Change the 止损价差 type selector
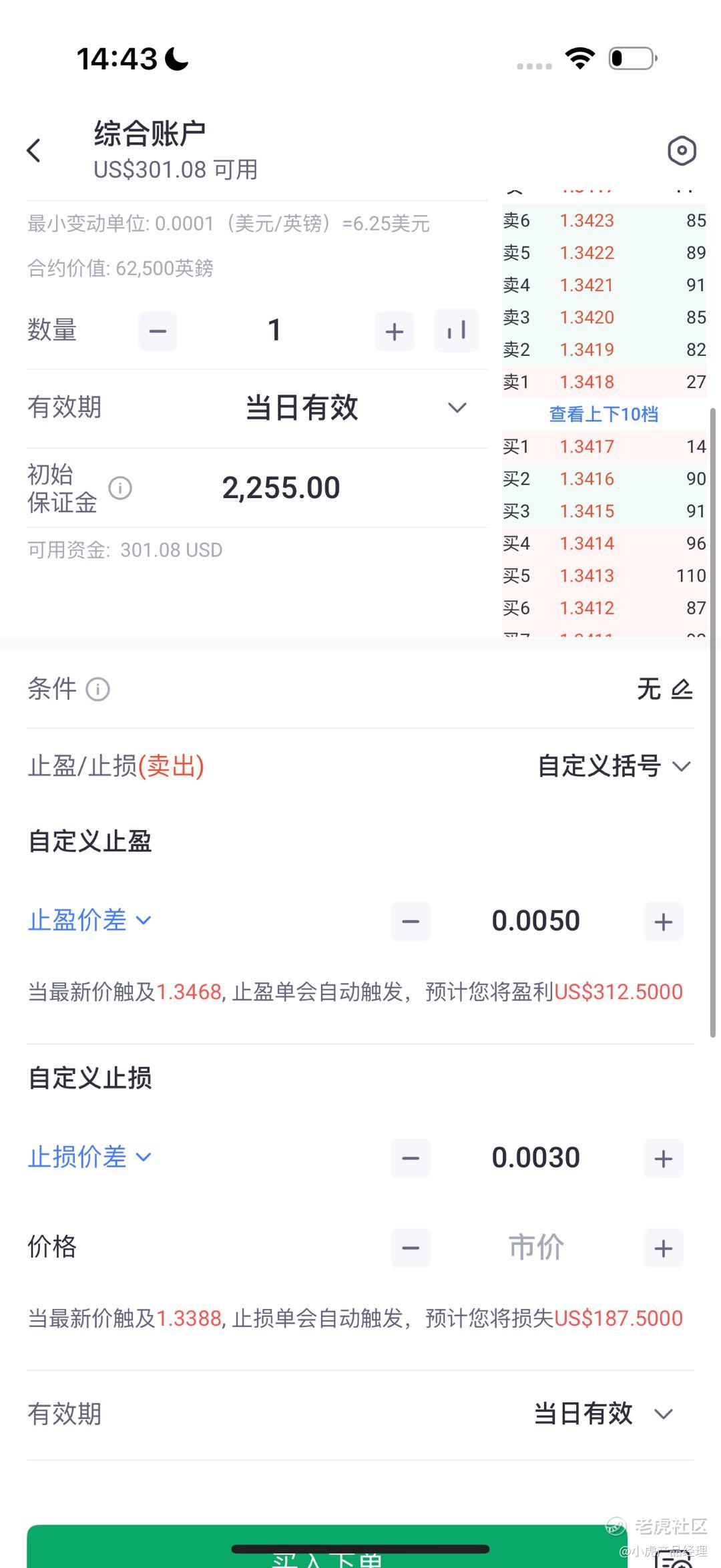The width and height of the screenshot is (721, 1568). [x=90, y=1157]
